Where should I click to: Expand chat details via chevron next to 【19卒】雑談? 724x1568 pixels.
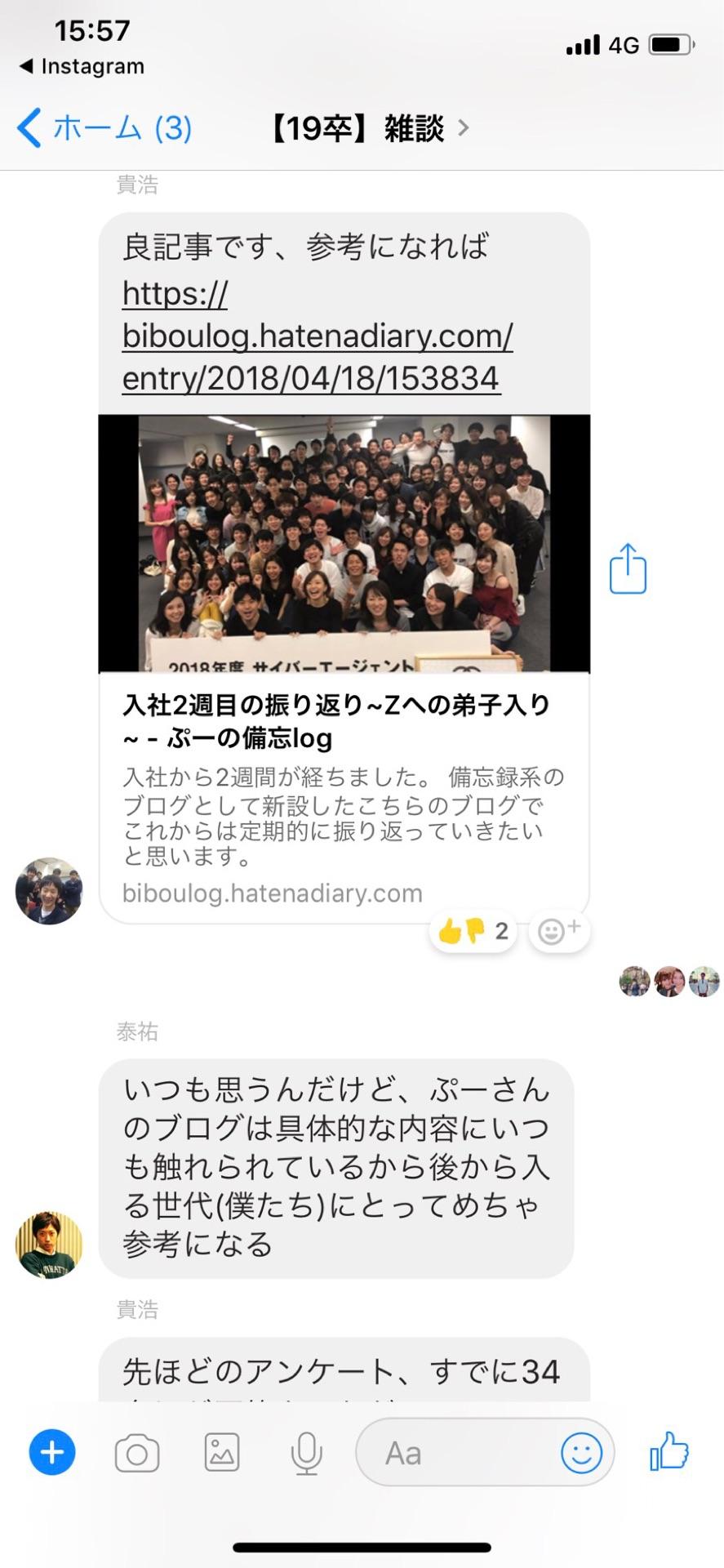coord(464,128)
